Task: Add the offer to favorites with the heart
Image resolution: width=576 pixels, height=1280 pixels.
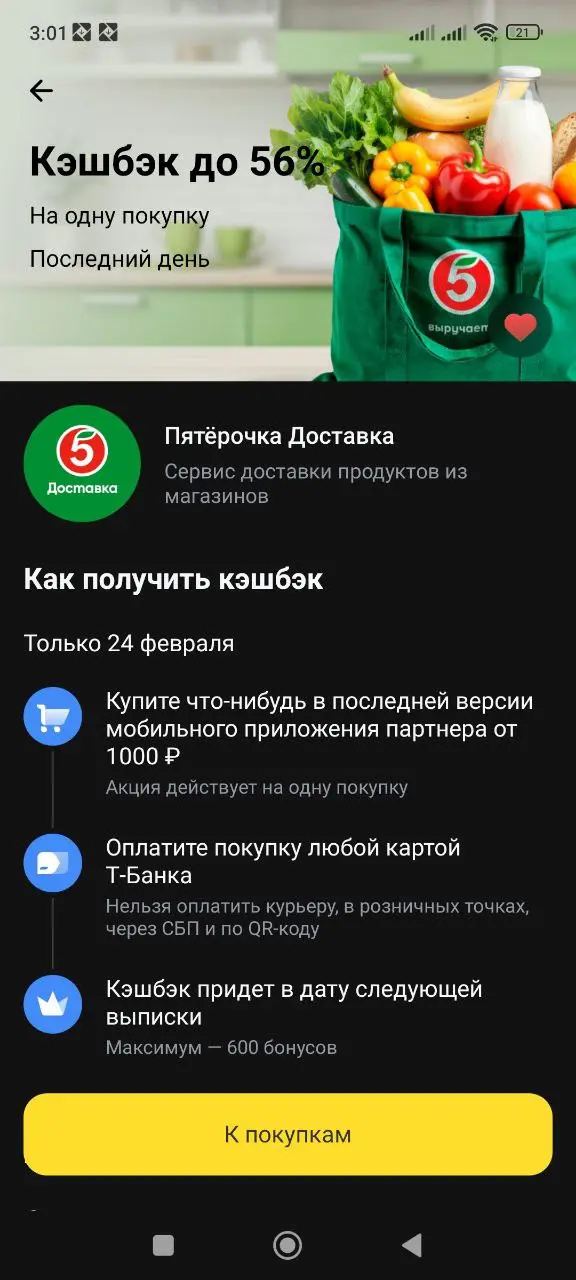Action: [x=520, y=326]
